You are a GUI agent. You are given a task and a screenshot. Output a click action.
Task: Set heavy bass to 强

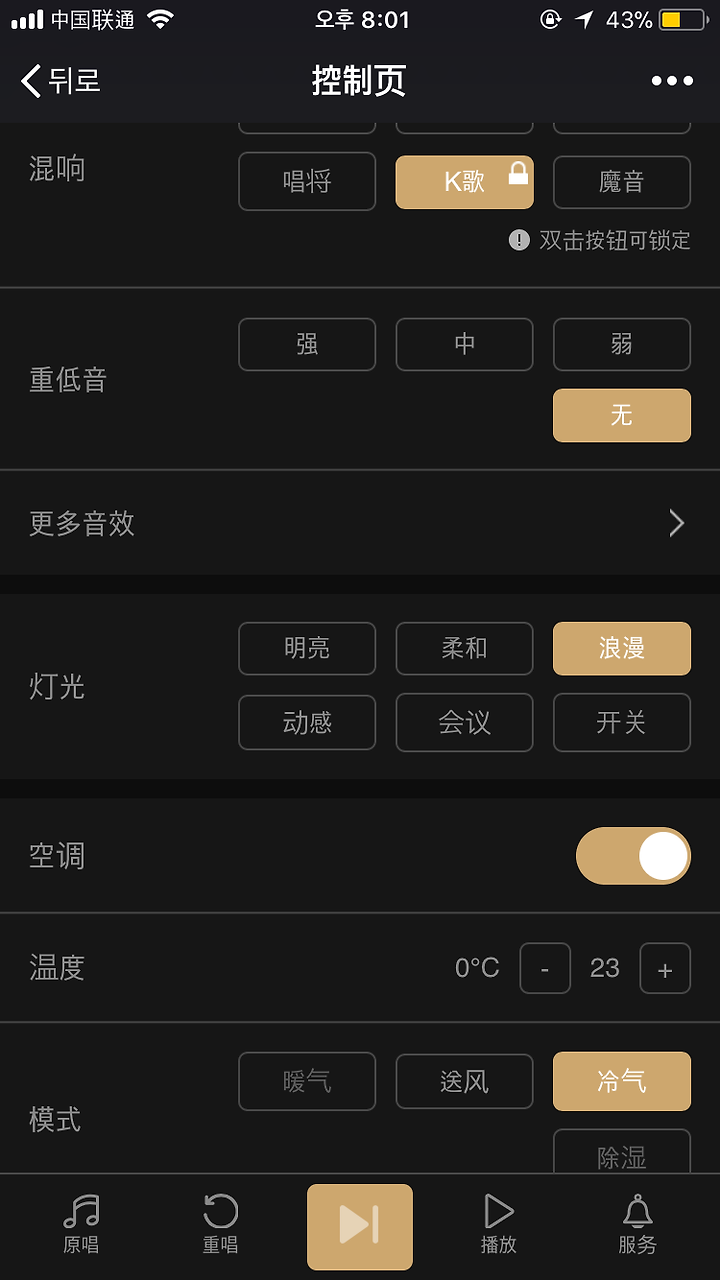[307, 344]
